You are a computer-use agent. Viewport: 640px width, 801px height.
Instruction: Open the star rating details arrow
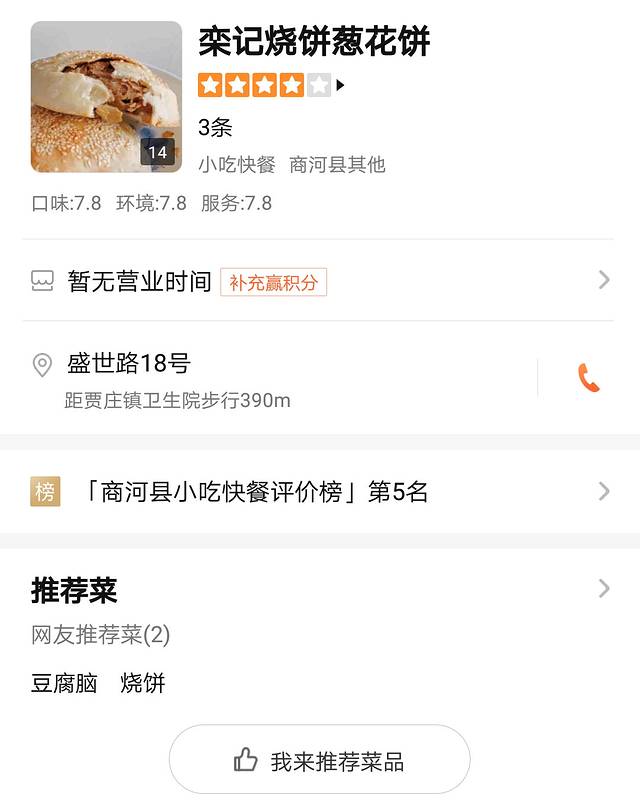340,86
